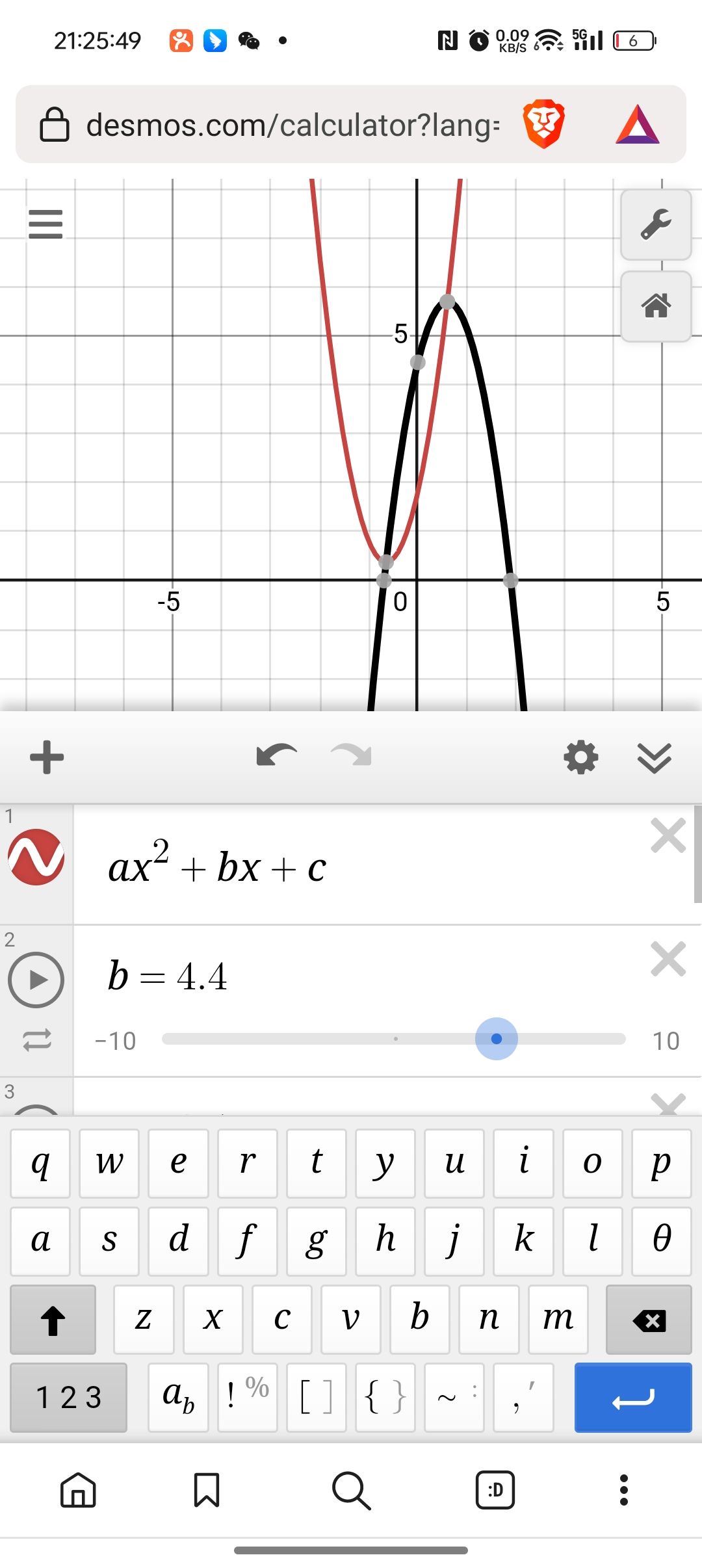Change animation loop mode for b
This screenshot has width=702, height=1568.
click(36, 1040)
